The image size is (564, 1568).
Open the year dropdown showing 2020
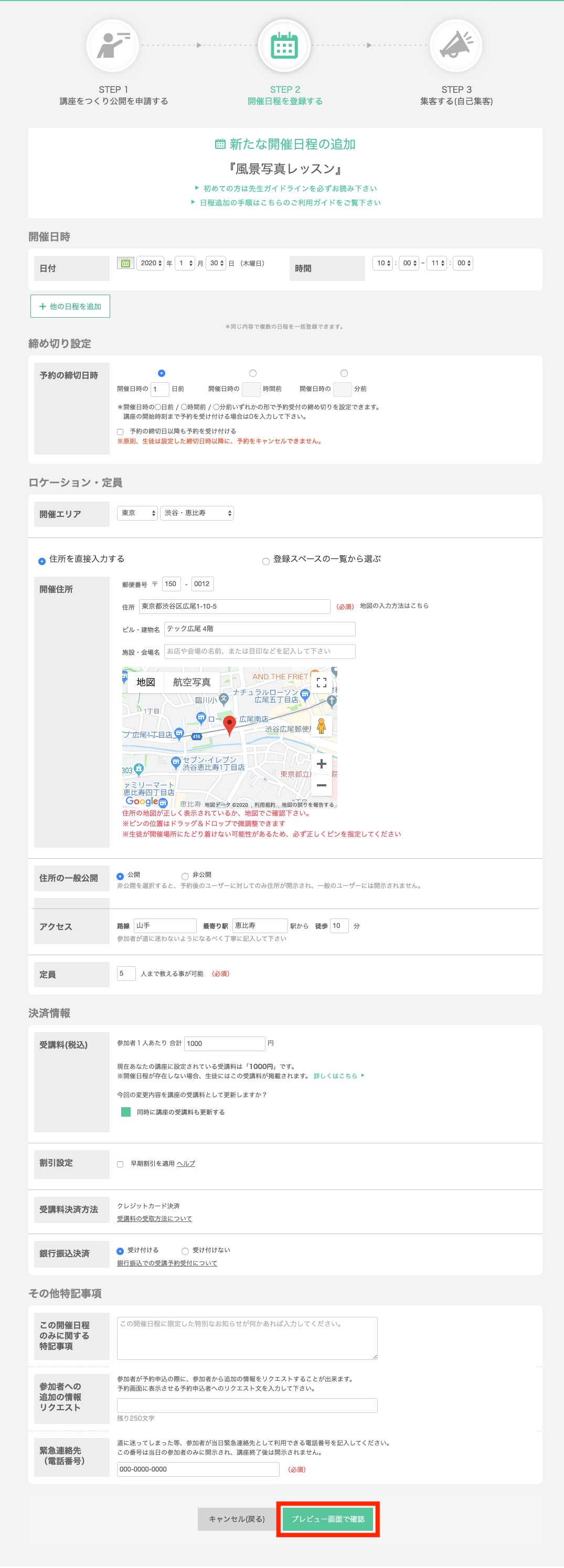151,263
